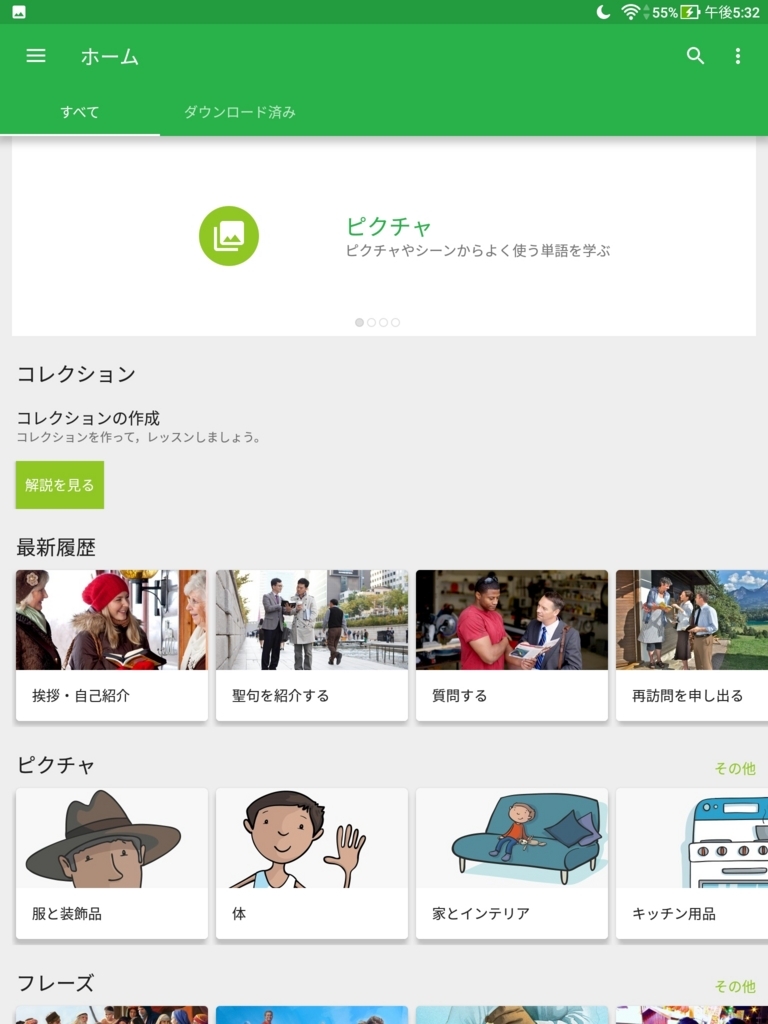This screenshot has width=768, height=1024.
Task: Tap the 解説を見る button
Action: point(60,485)
